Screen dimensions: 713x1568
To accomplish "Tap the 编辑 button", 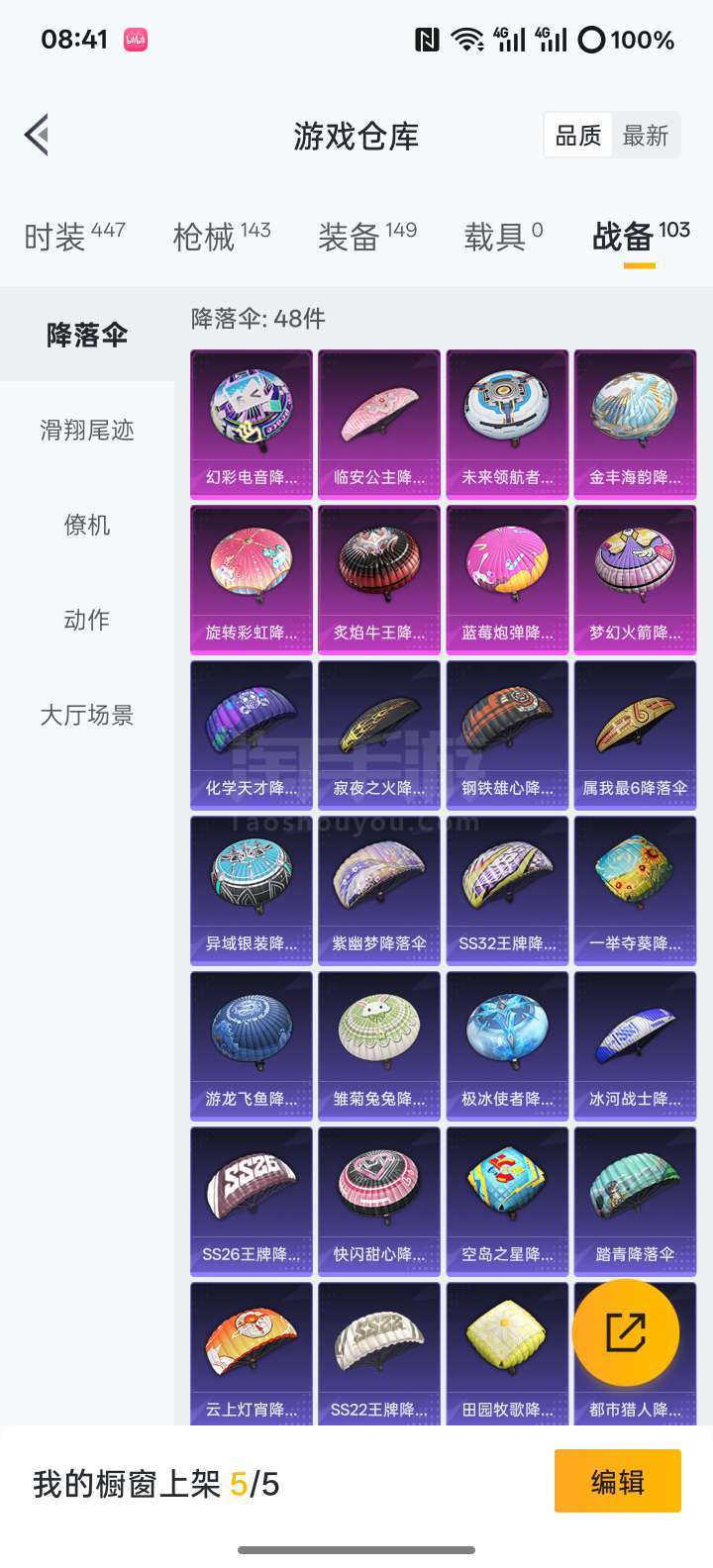I will [x=617, y=1481].
